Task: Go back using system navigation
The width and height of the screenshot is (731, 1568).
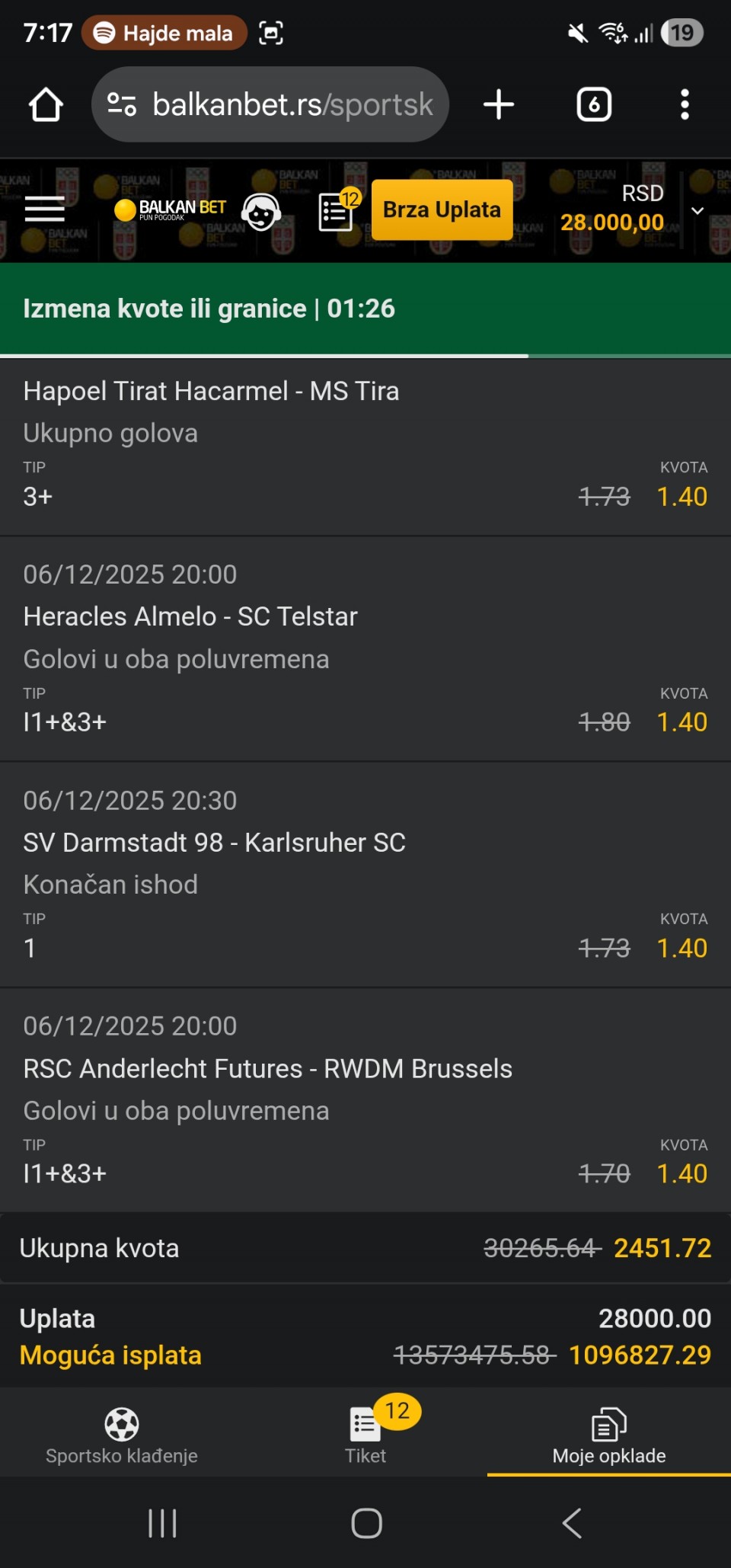Action: coord(571,1523)
